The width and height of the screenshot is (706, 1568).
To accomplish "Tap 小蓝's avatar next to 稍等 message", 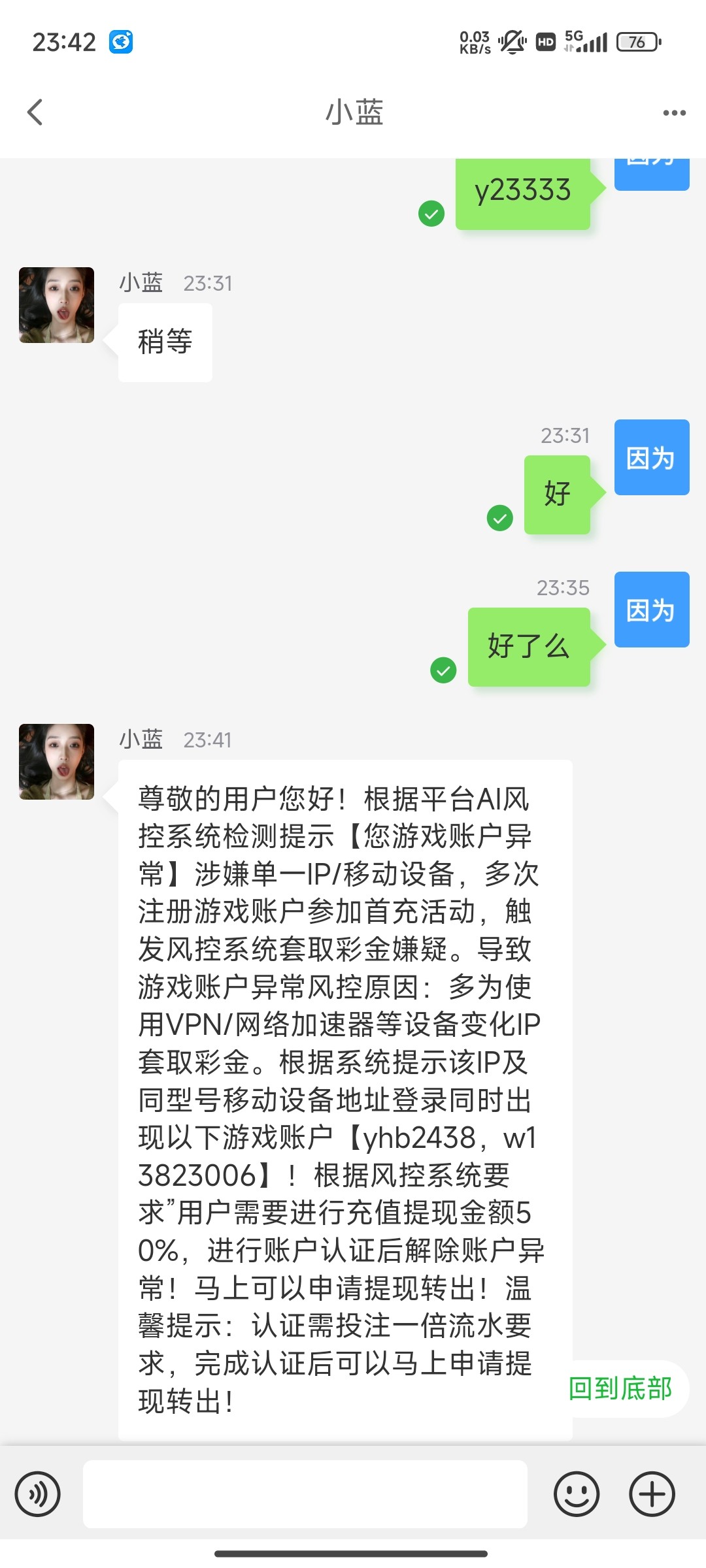I will [x=56, y=304].
